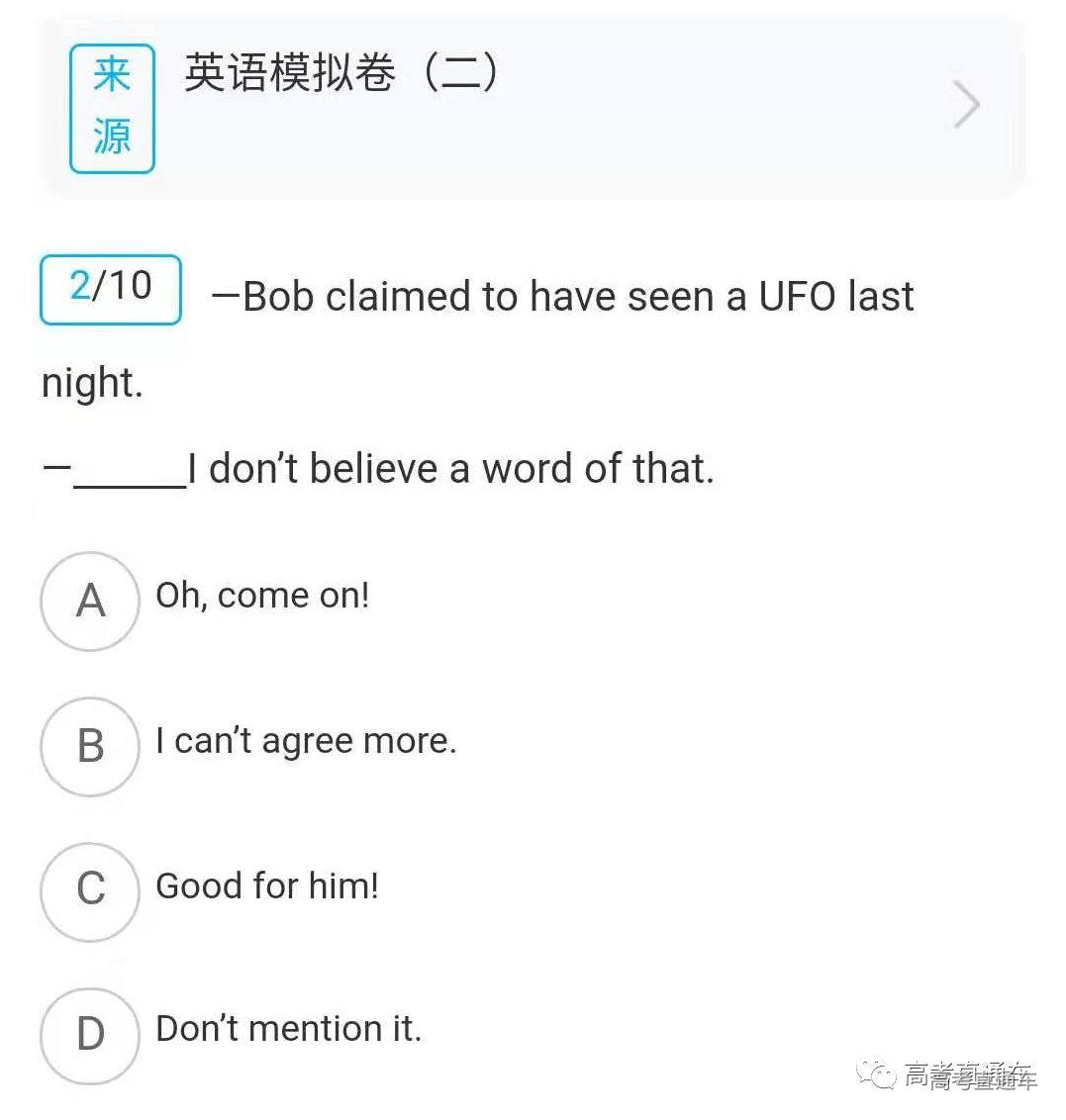Expand the 英语模拟卷（二）paper via right chevron
Viewport: 1066px width, 1120px height.
(x=964, y=104)
